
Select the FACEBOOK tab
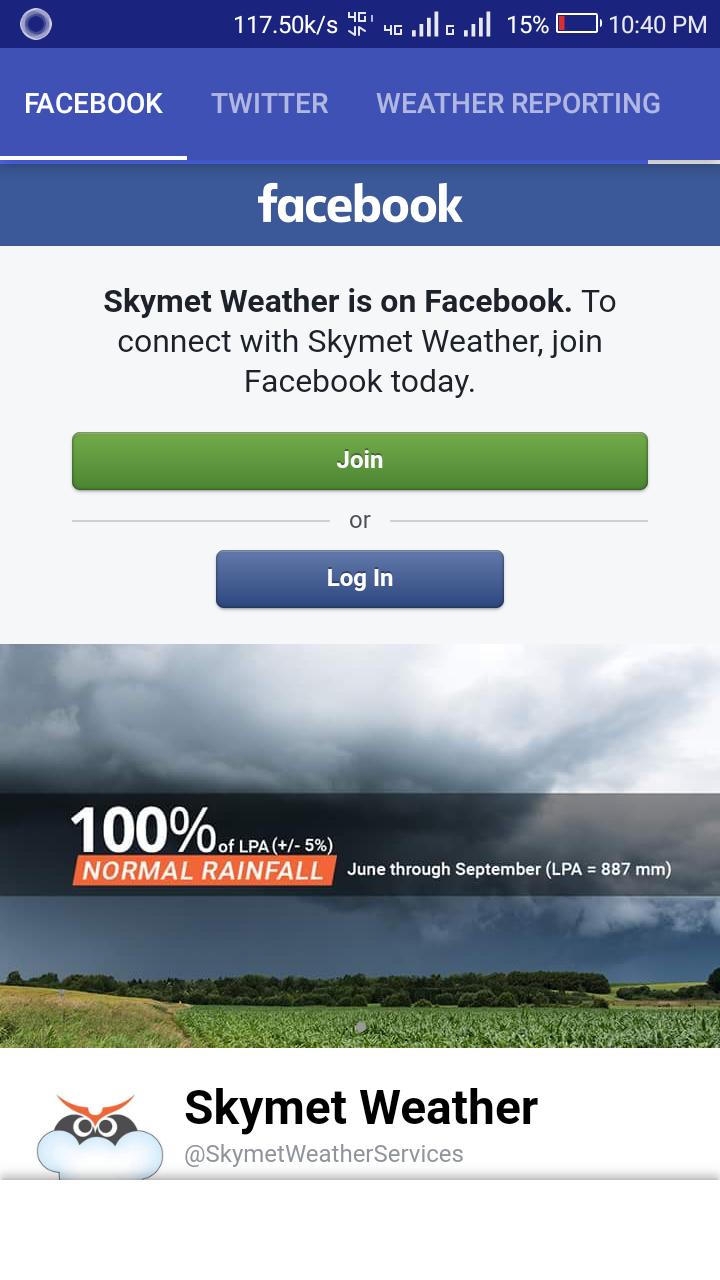pyautogui.click(x=93, y=103)
